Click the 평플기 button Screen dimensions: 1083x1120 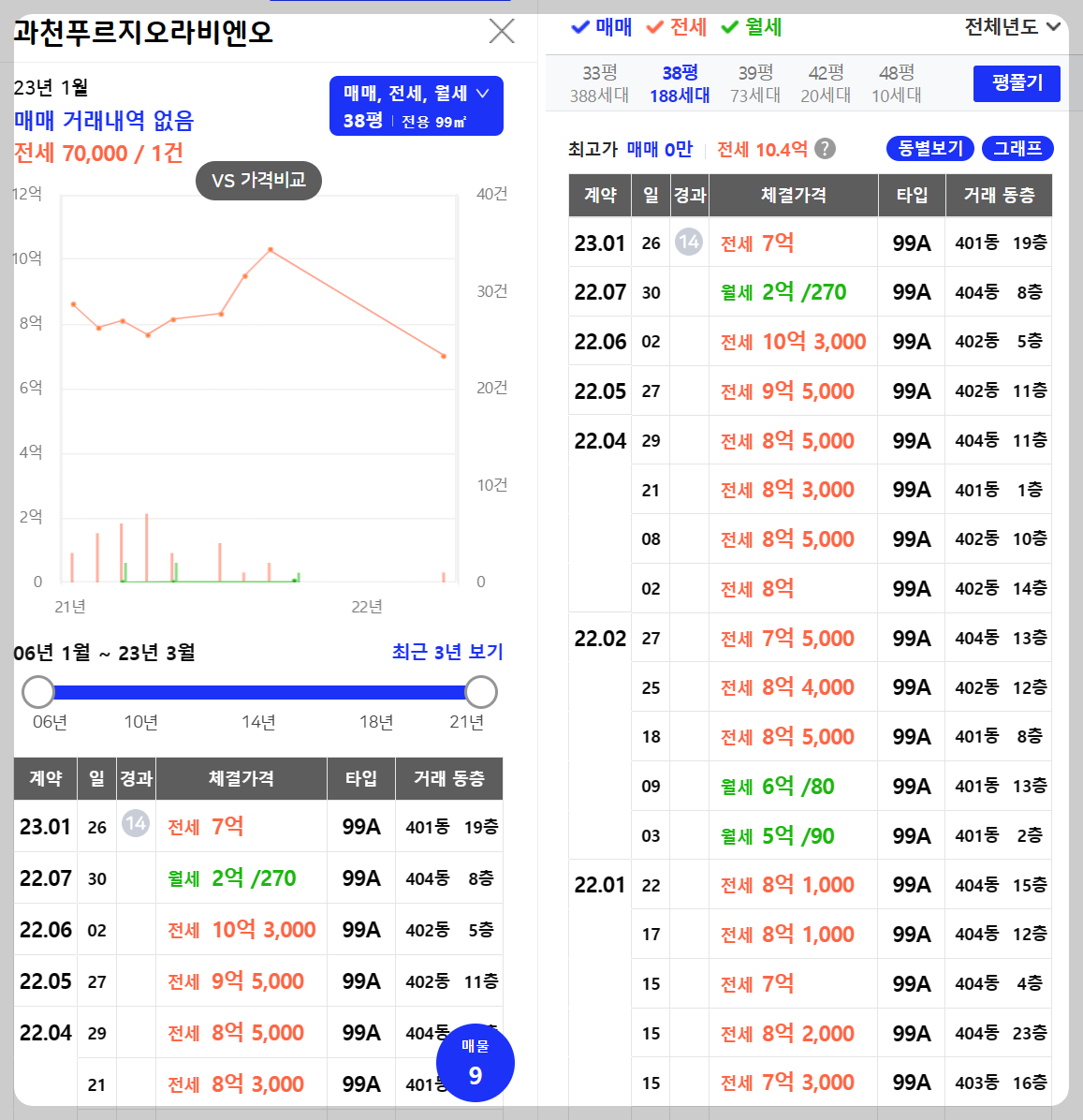(1017, 83)
